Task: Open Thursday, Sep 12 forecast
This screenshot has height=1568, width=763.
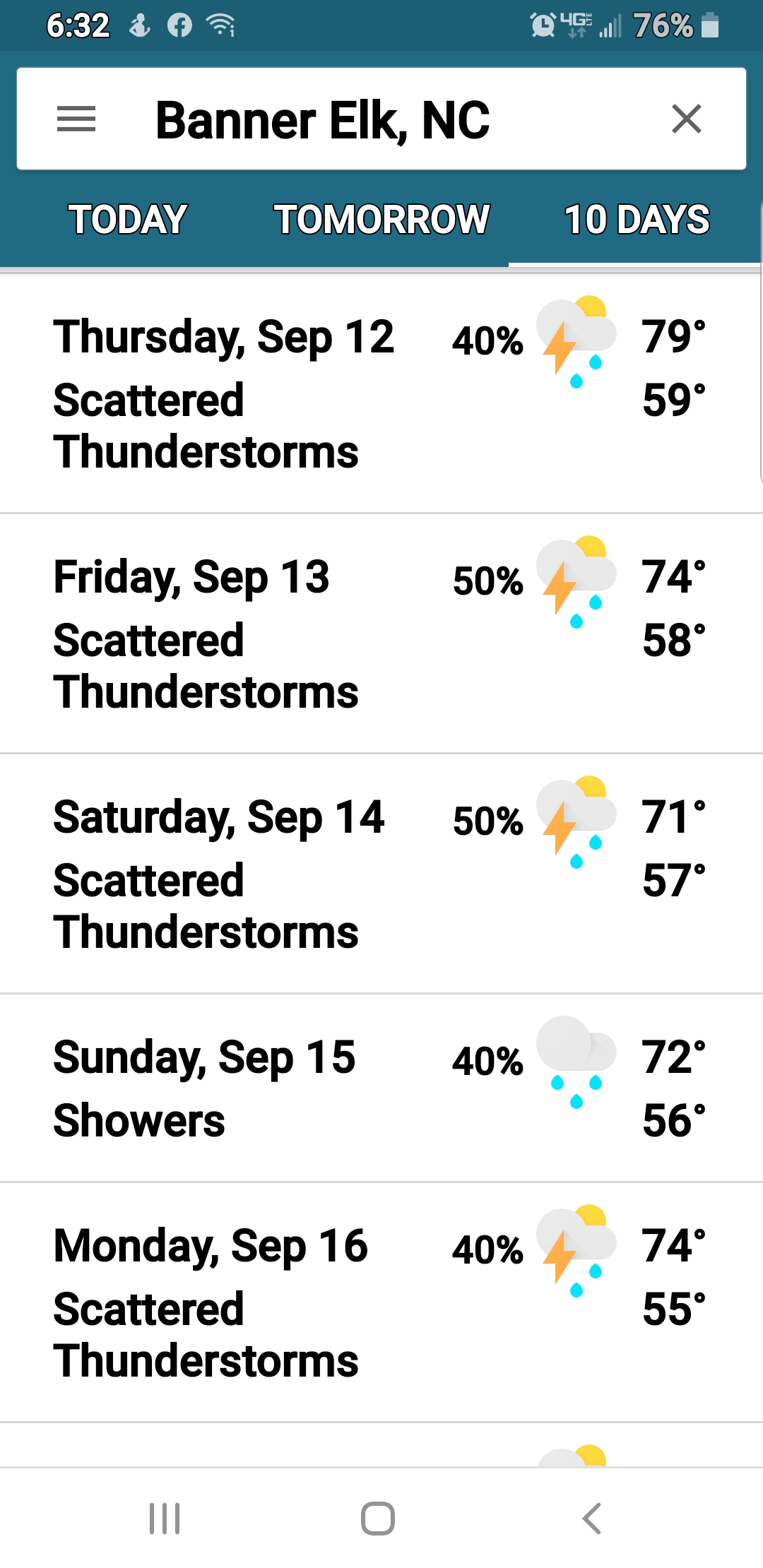Action: (x=381, y=393)
